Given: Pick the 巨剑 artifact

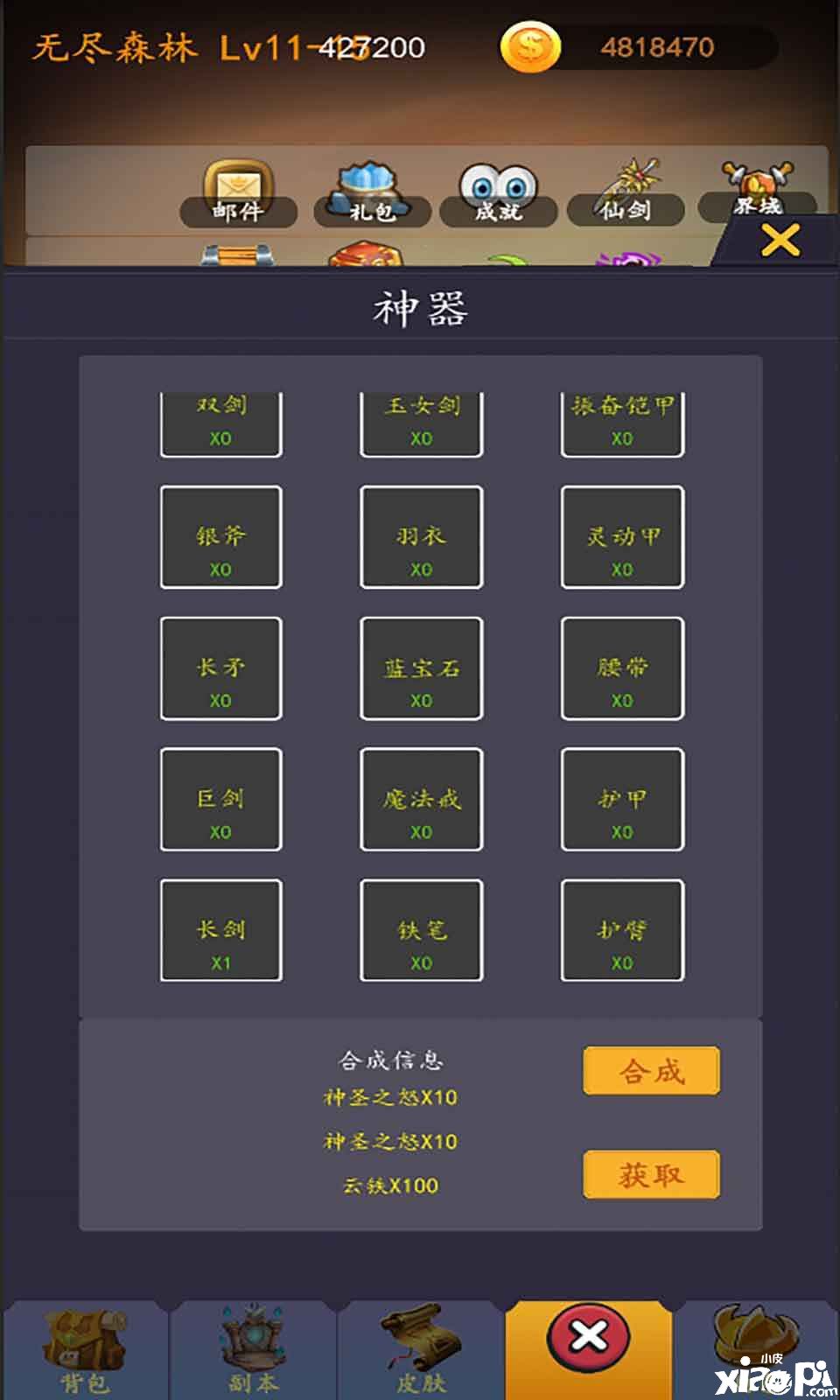Looking at the screenshot, I should tap(220, 800).
